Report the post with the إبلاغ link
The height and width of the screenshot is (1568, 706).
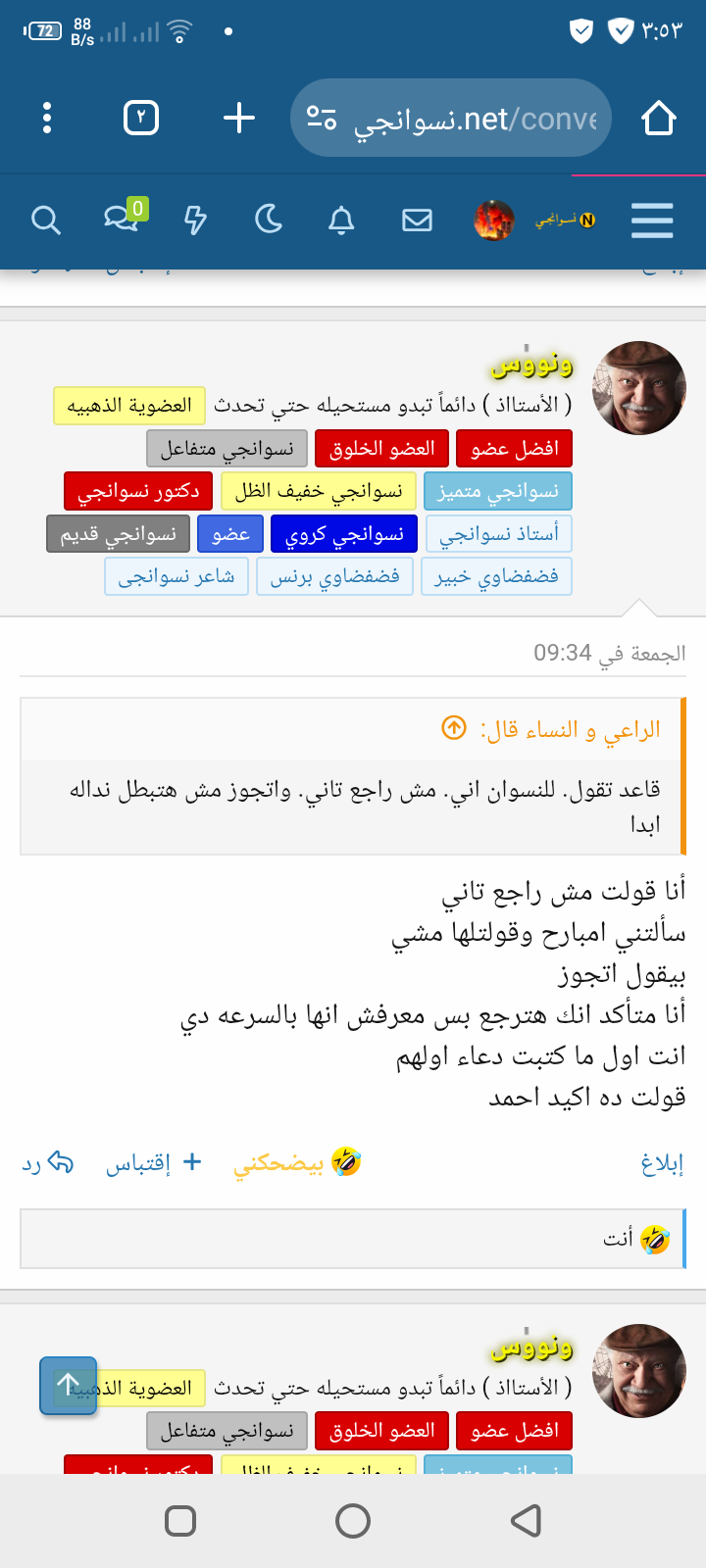coord(662,1163)
